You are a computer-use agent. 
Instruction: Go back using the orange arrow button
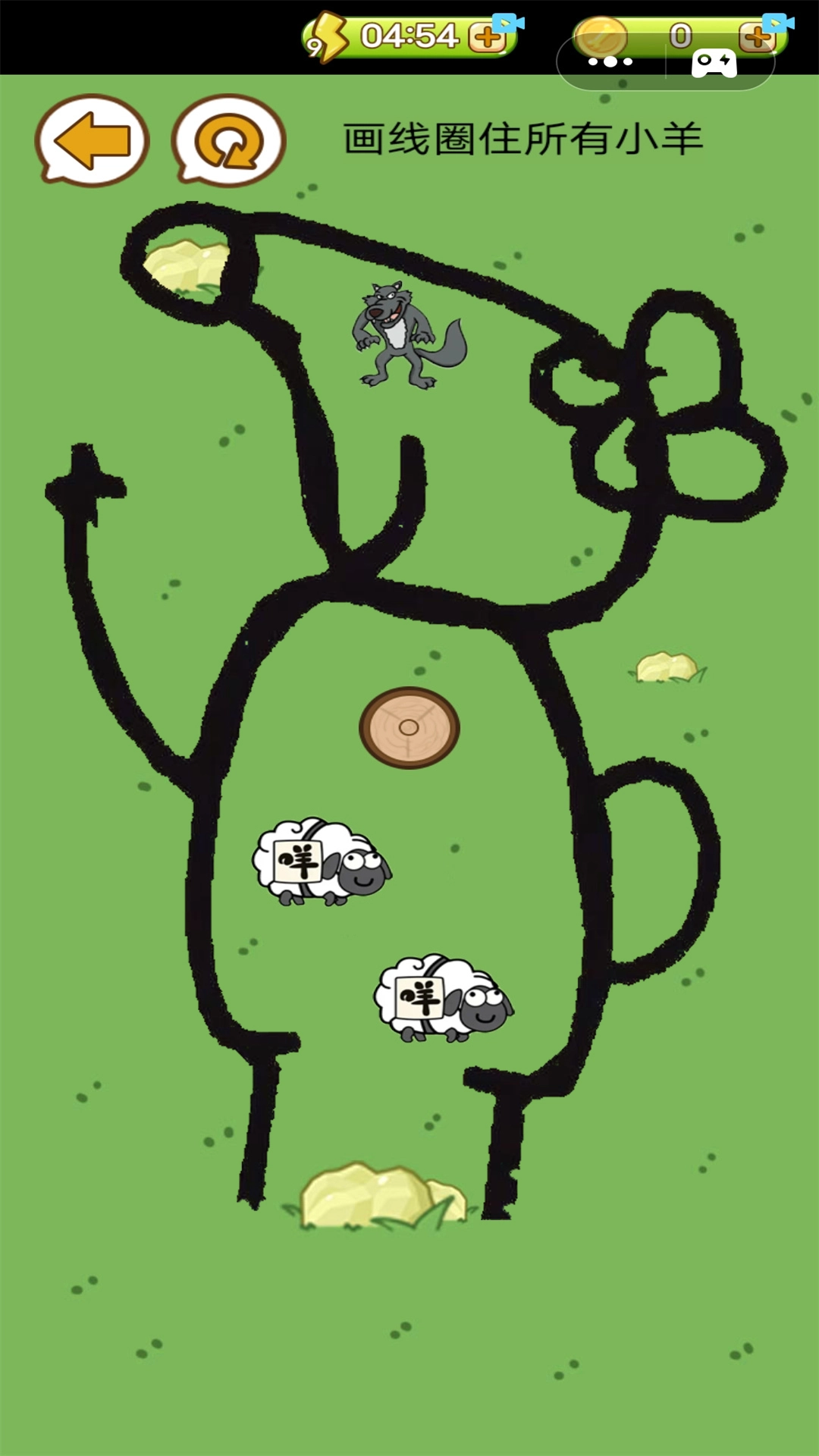coord(92,140)
